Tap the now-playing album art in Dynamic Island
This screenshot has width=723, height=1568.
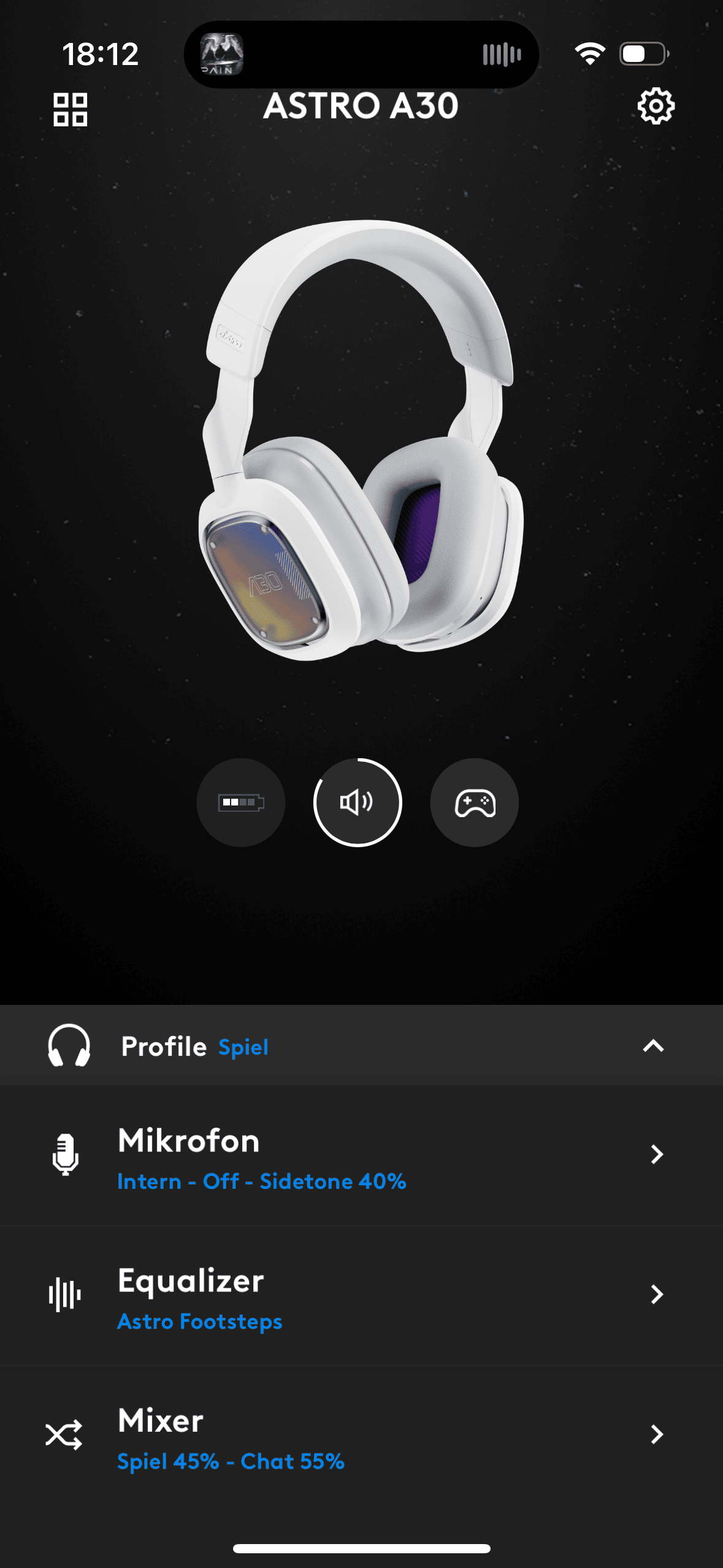pyautogui.click(x=222, y=54)
